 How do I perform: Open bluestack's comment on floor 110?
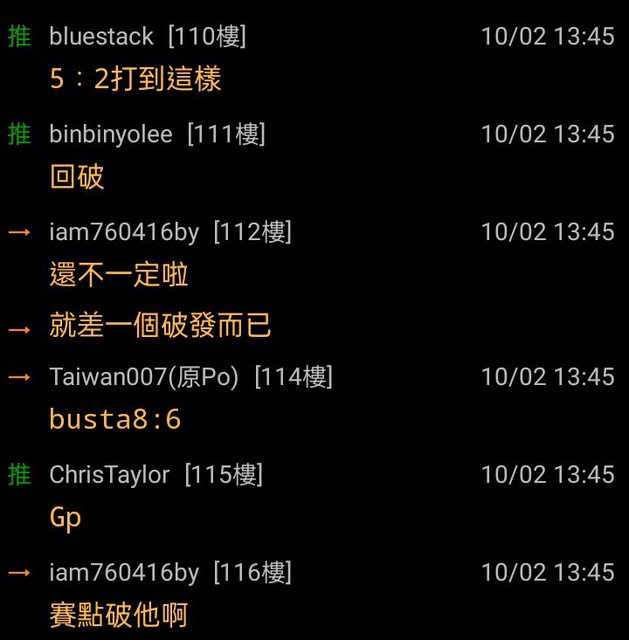coord(136,78)
